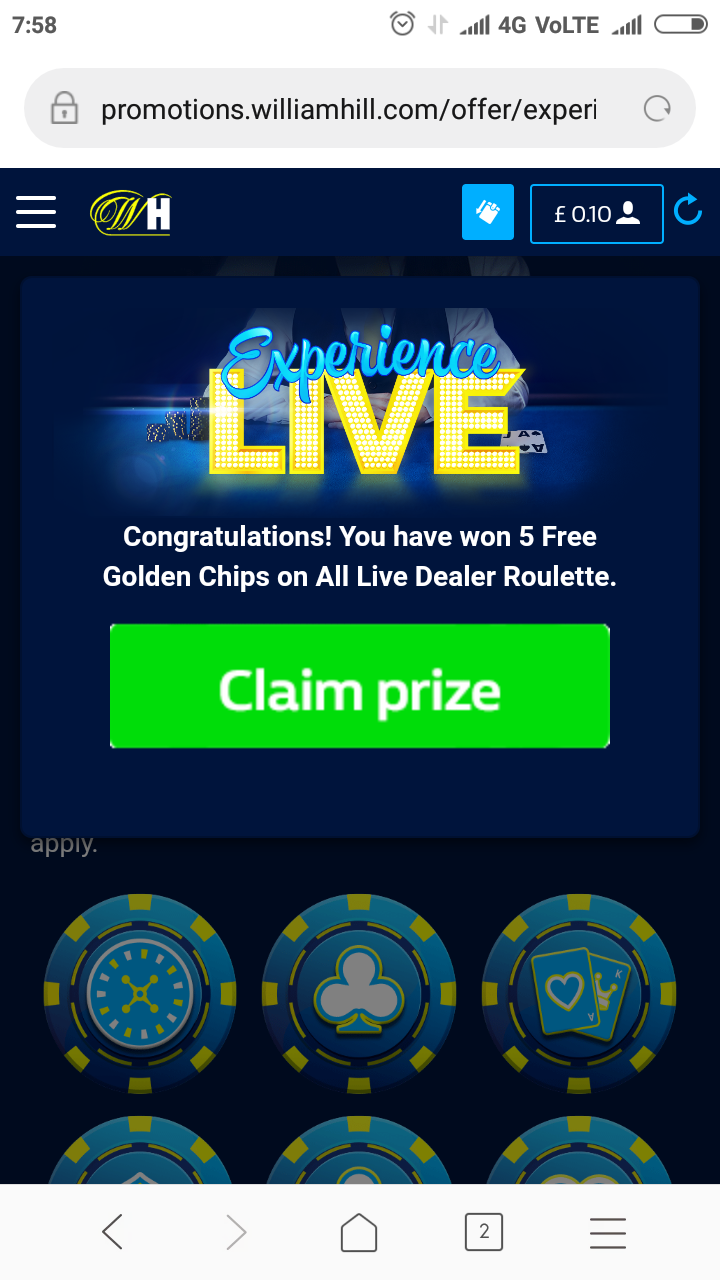Image resolution: width=720 pixels, height=1280 pixels.
Task: Select the clubs symbol chip
Action: click(359, 992)
